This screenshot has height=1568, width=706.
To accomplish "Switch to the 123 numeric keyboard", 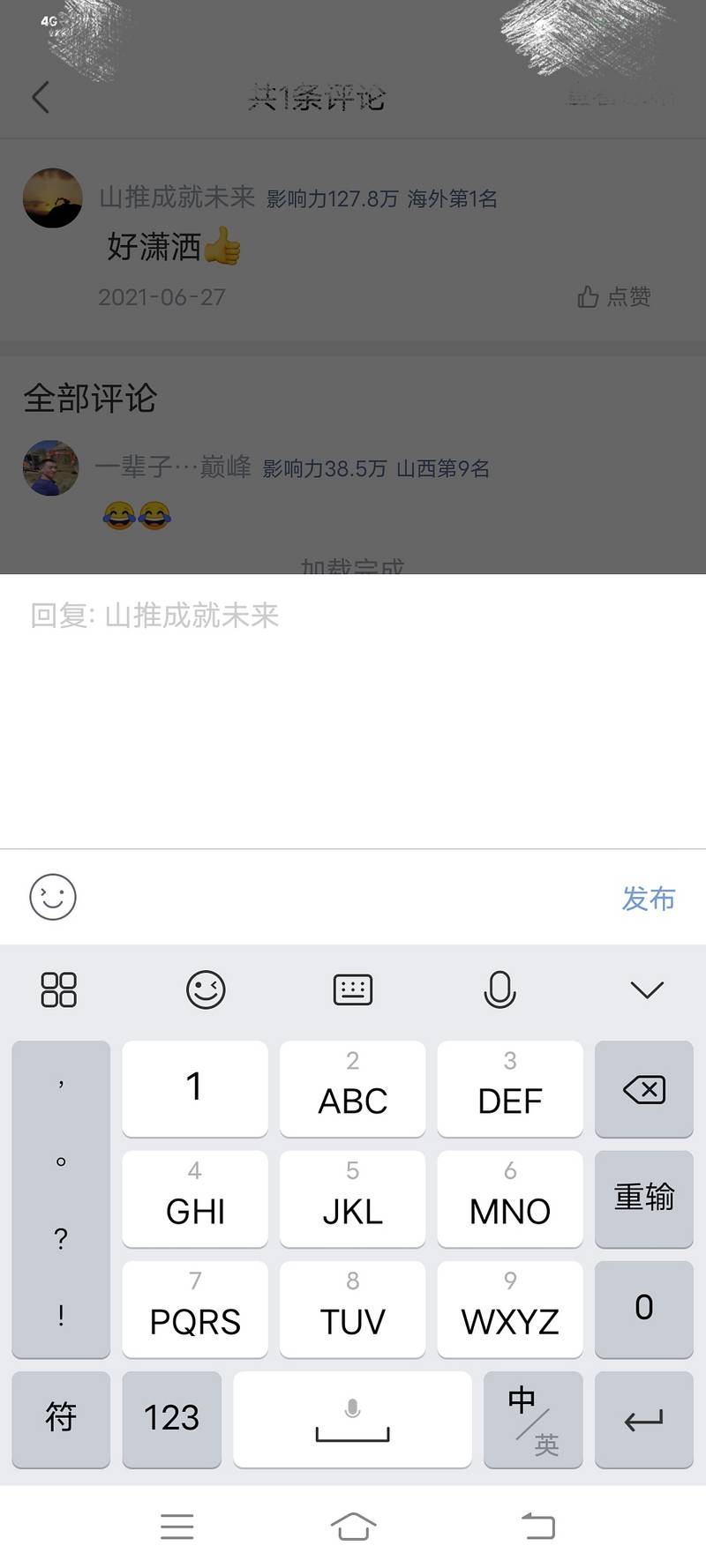I will click(171, 1419).
